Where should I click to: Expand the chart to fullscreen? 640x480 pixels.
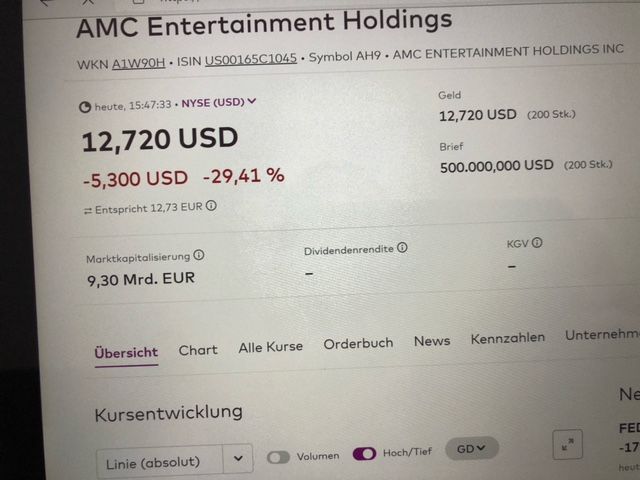coord(567,444)
